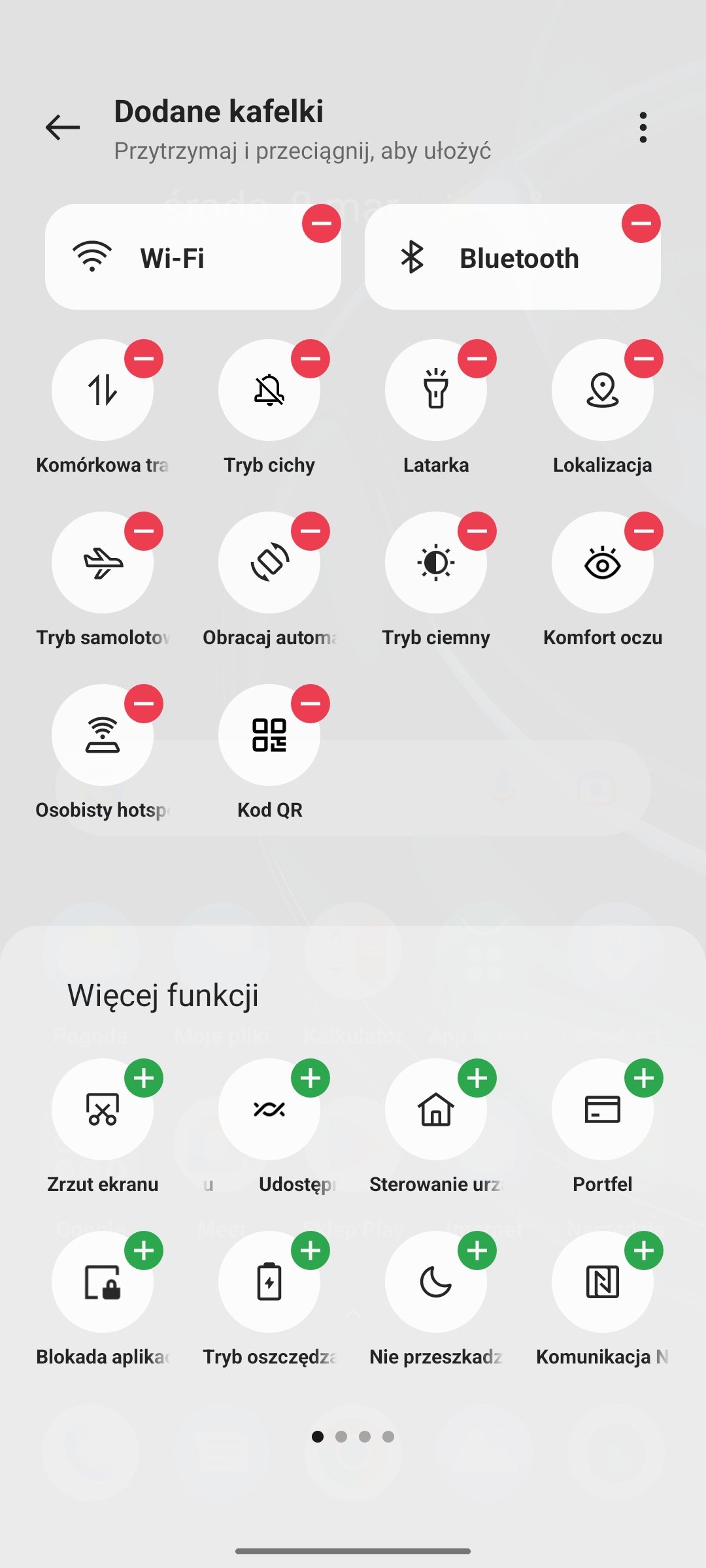This screenshot has width=706, height=1568.
Task: Add the Komunikacja NFC tile
Action: point(644,1250)
